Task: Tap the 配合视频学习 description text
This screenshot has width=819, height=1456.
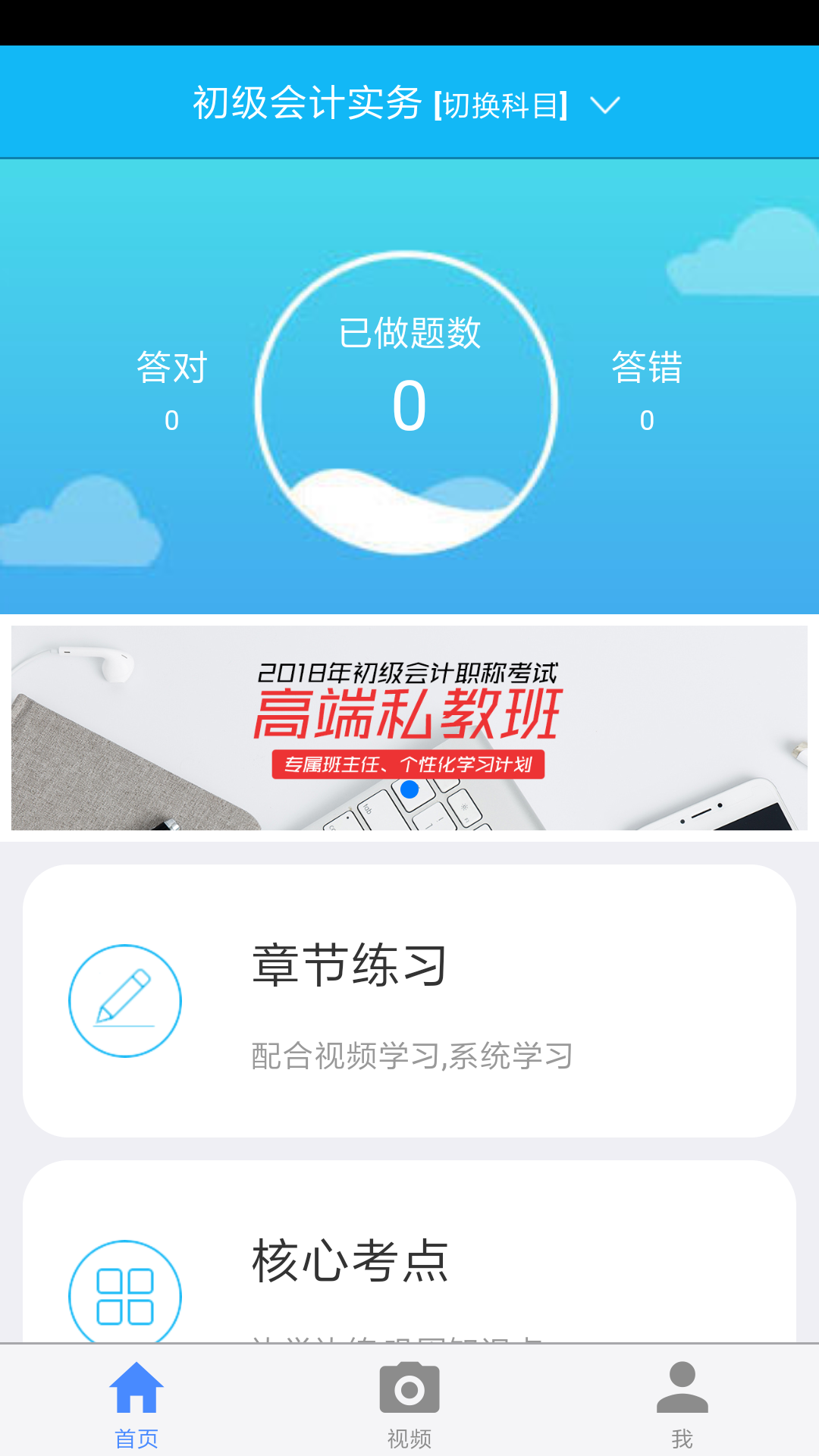Action: tap(409, 1054)
